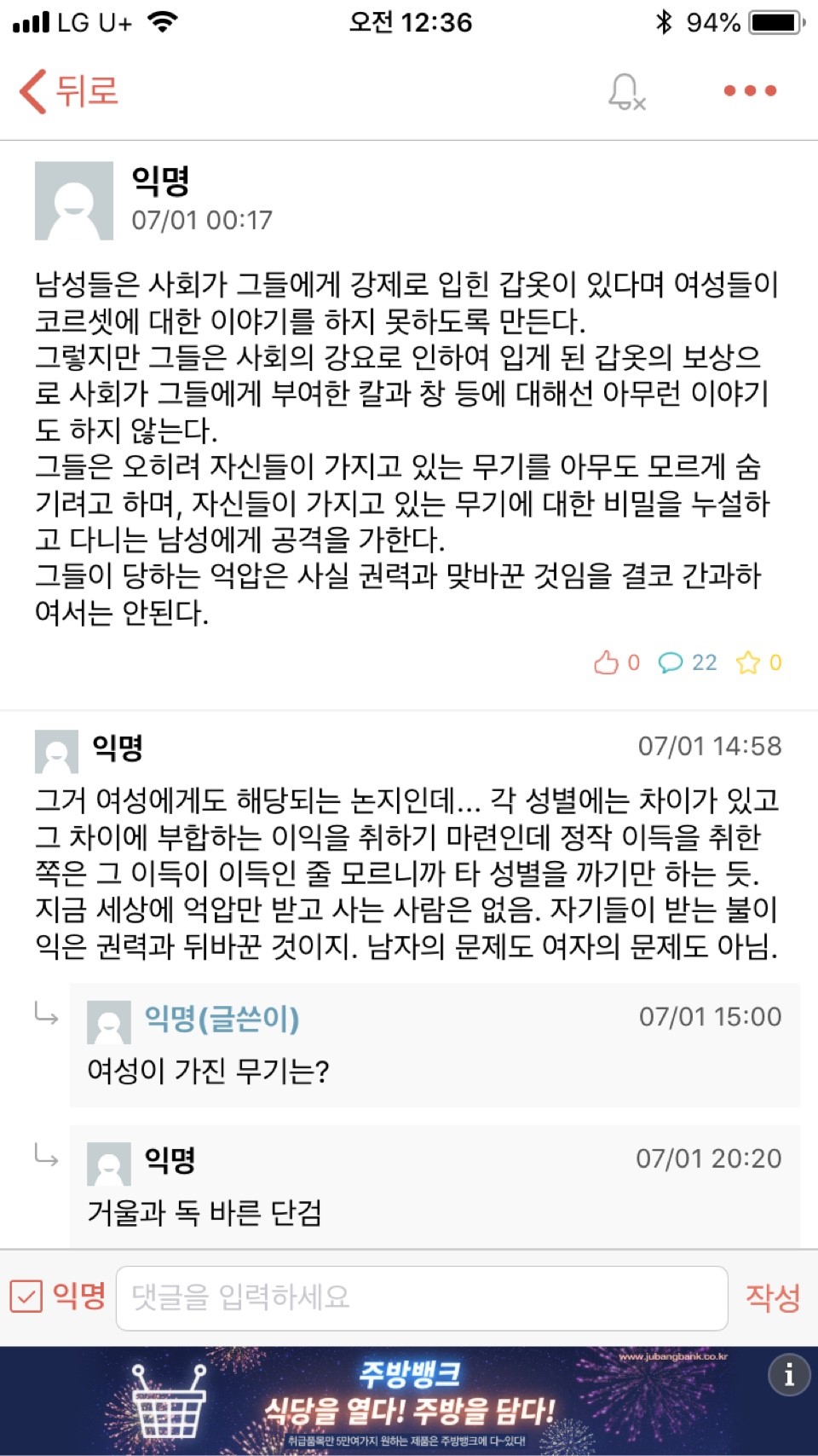Tap the comment bubble showing 22
This screenshot has width=818, height=1456.
coord(687,662)
